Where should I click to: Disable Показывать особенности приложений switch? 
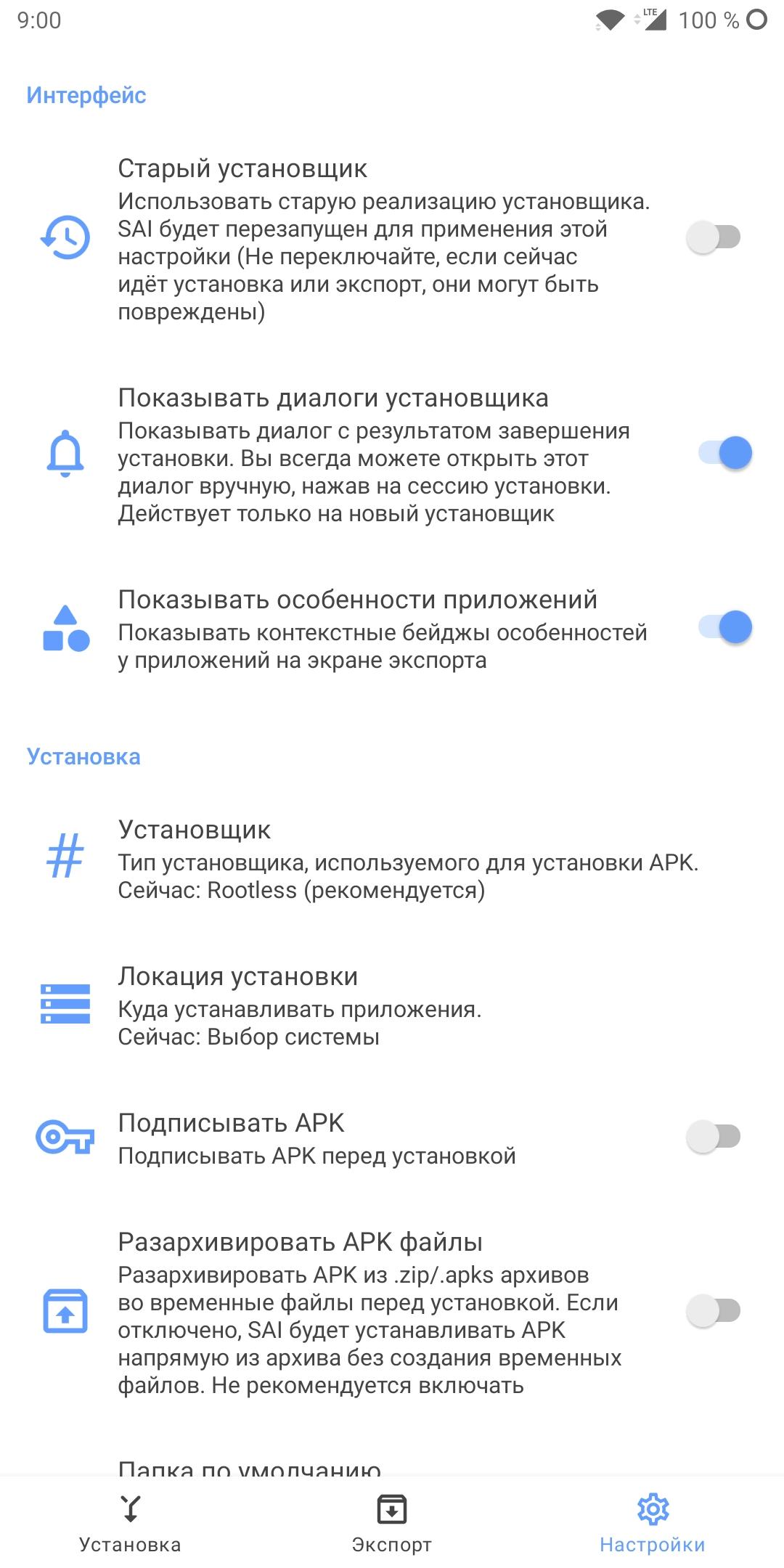724,627
